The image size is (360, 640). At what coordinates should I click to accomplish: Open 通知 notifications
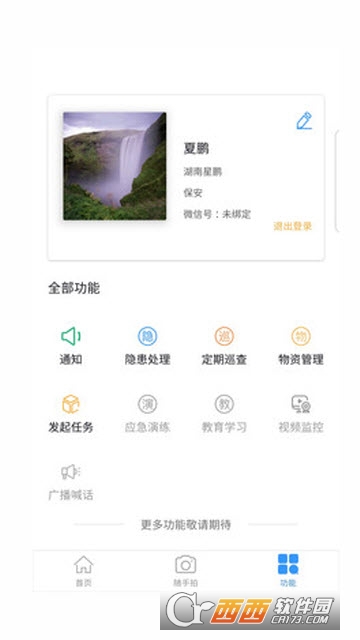coord(71,346)
